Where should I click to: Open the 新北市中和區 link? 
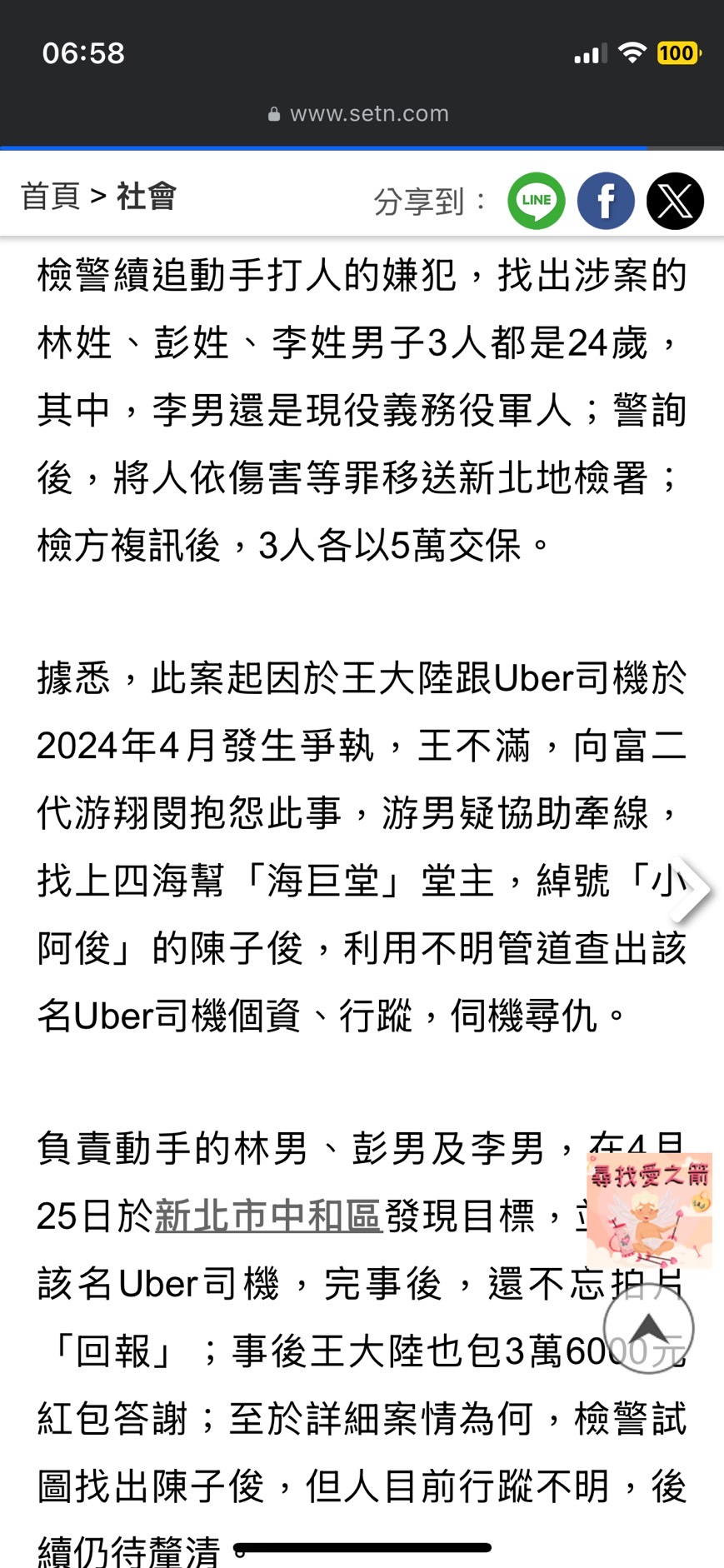[x=268, y=1216]
